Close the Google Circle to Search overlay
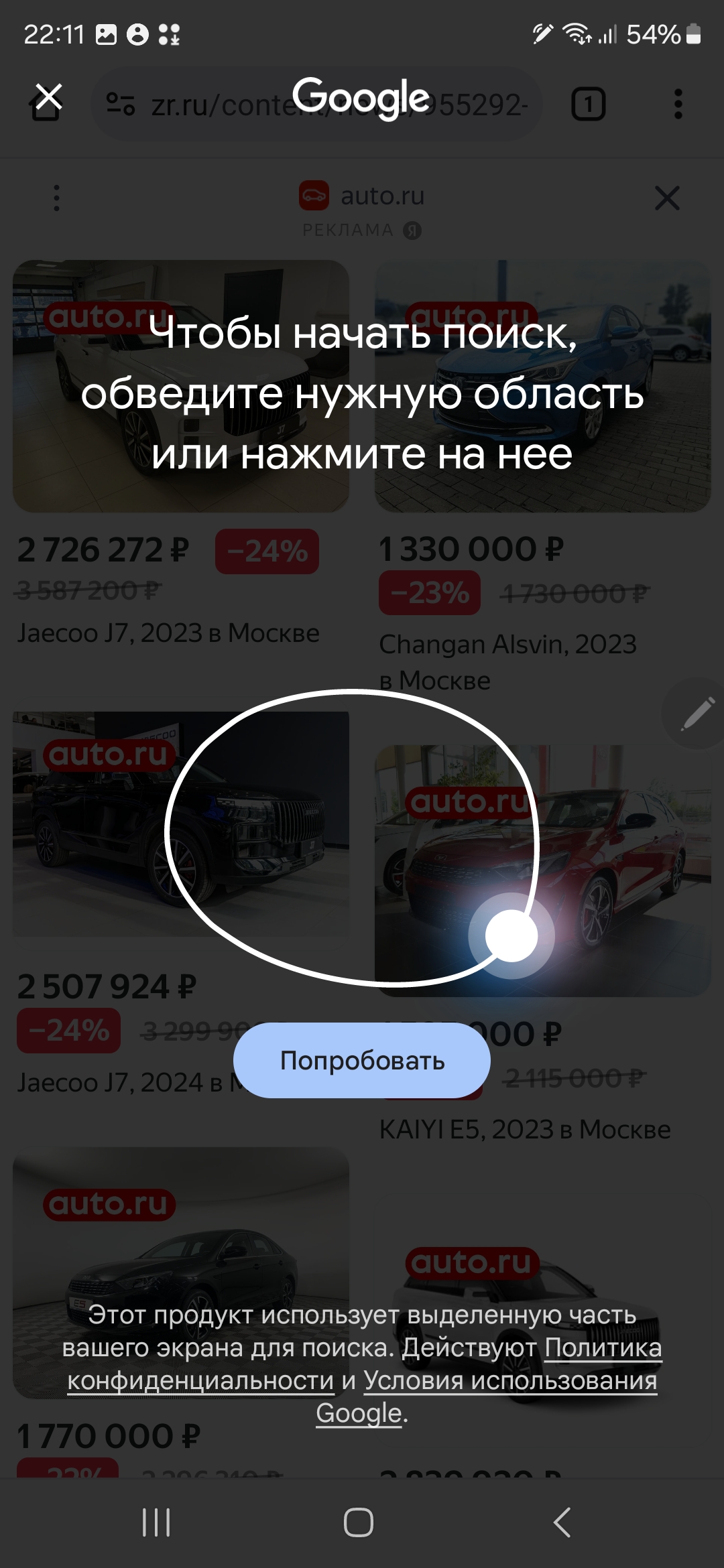The height and width of the screenshot is (1568, 724). point(49,96)
